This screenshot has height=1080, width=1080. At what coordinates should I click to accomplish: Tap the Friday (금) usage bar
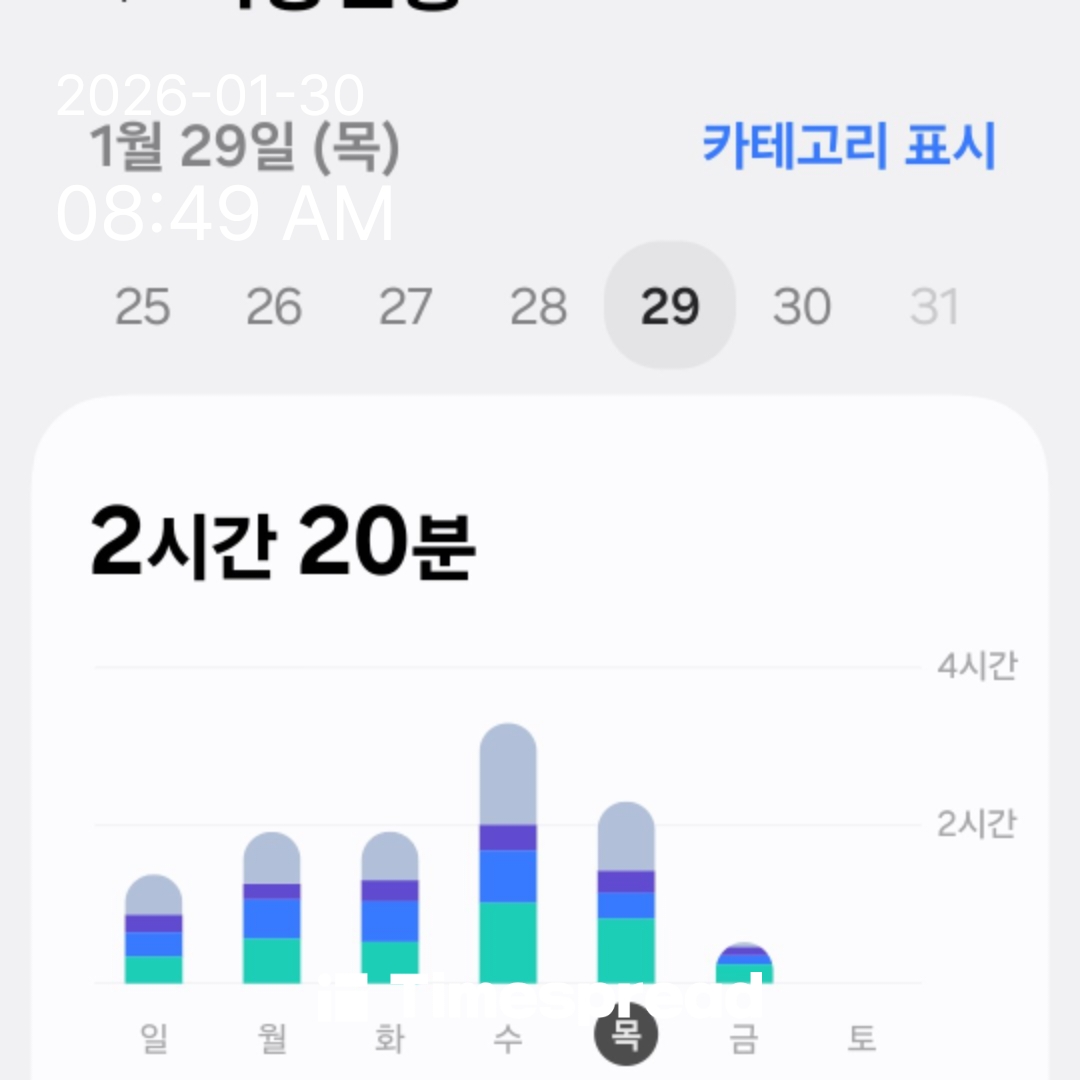[744, 965]
